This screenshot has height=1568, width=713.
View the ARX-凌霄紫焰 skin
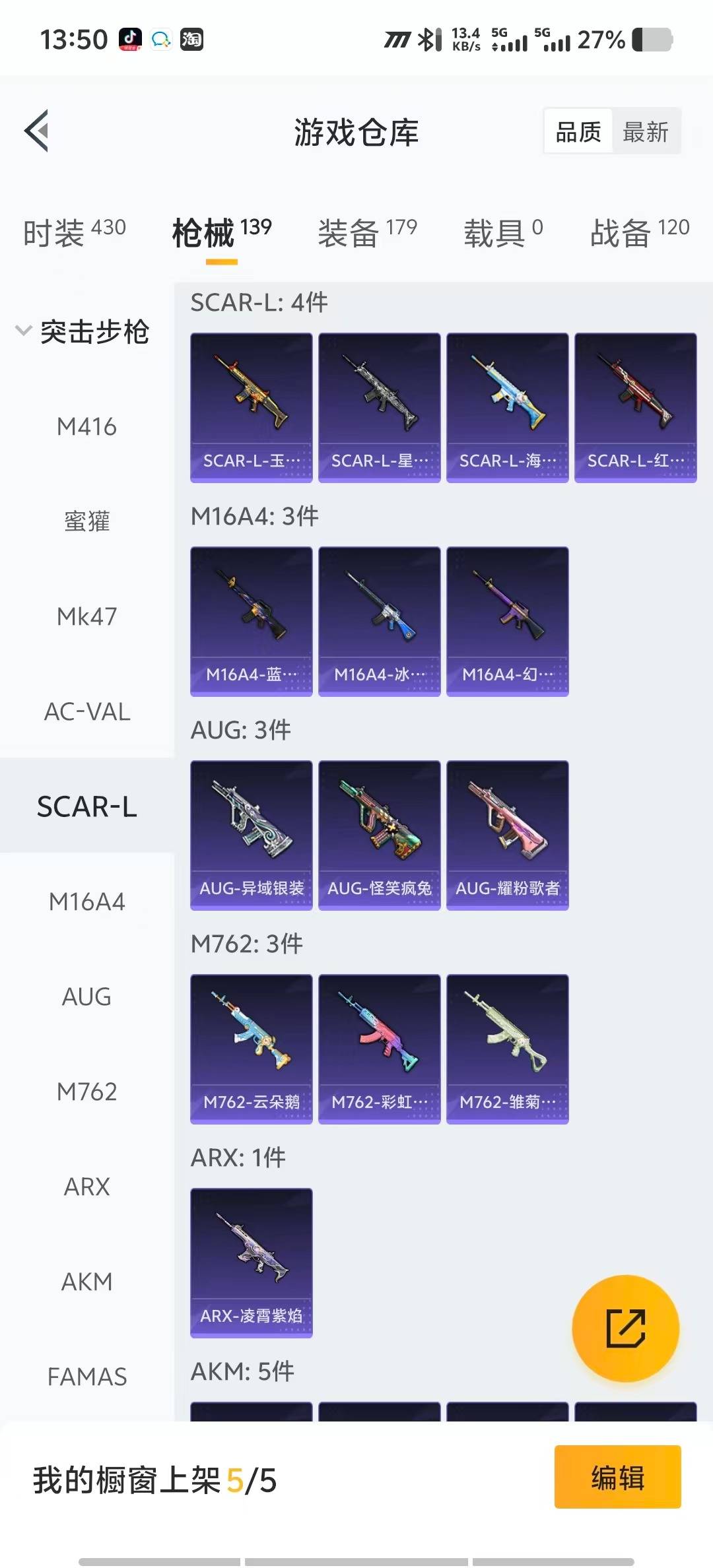251,1262
